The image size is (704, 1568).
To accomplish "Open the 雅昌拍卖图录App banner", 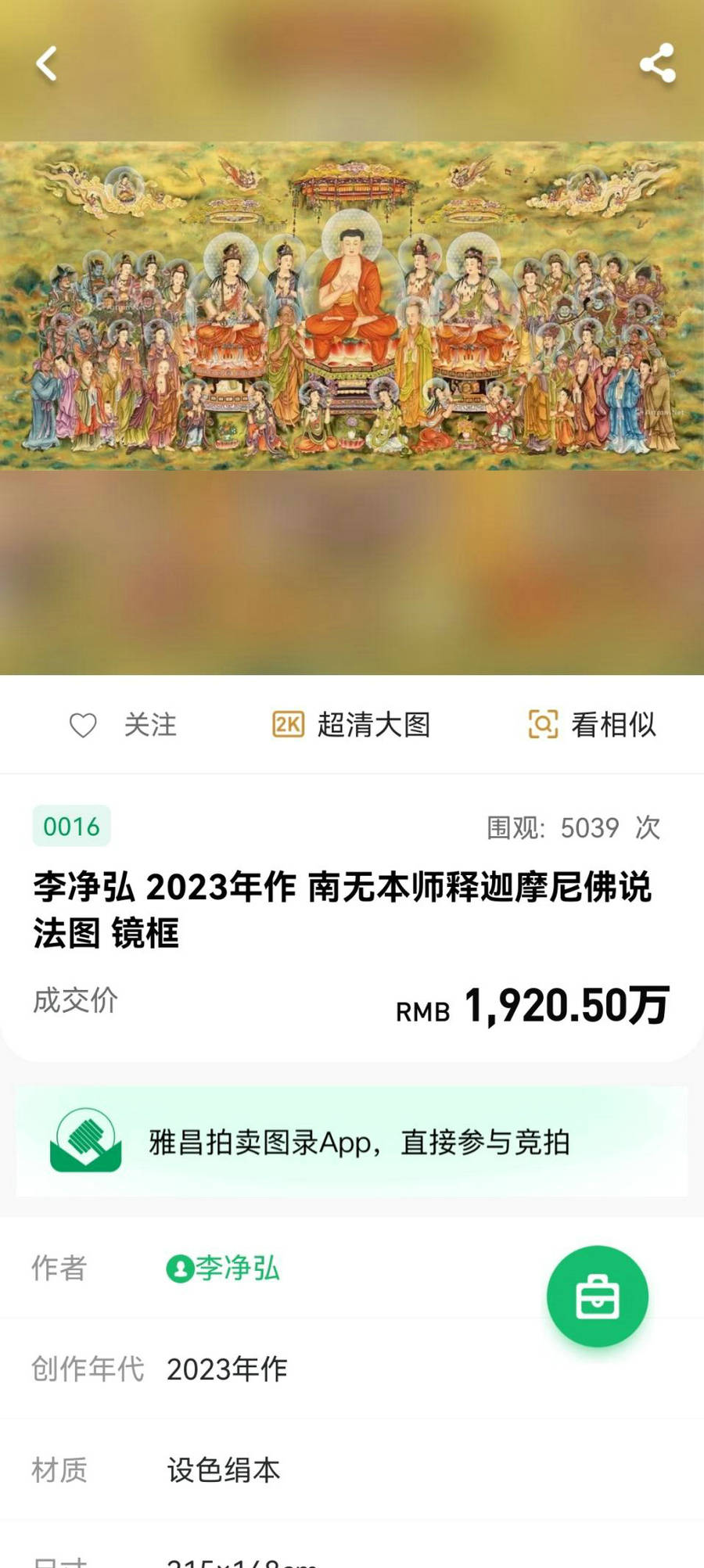I will (352, 1142).
